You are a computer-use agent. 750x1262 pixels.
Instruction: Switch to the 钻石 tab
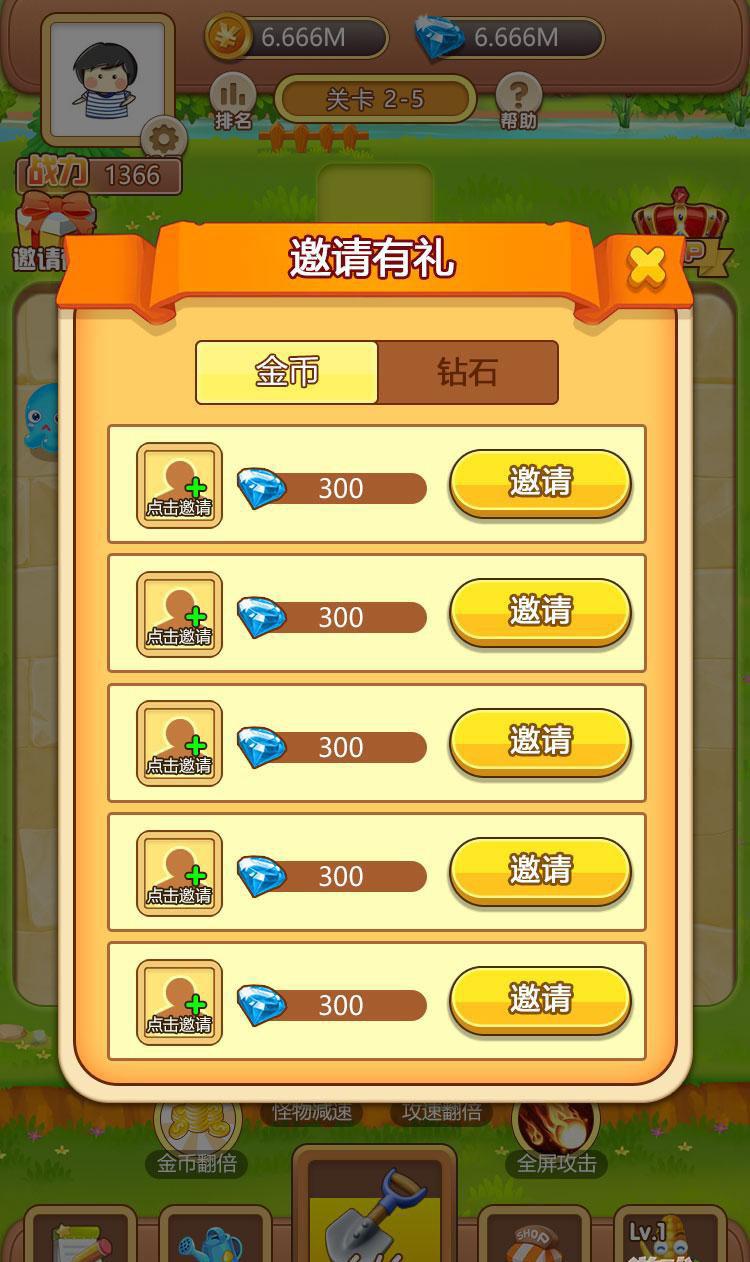point(467,372)
